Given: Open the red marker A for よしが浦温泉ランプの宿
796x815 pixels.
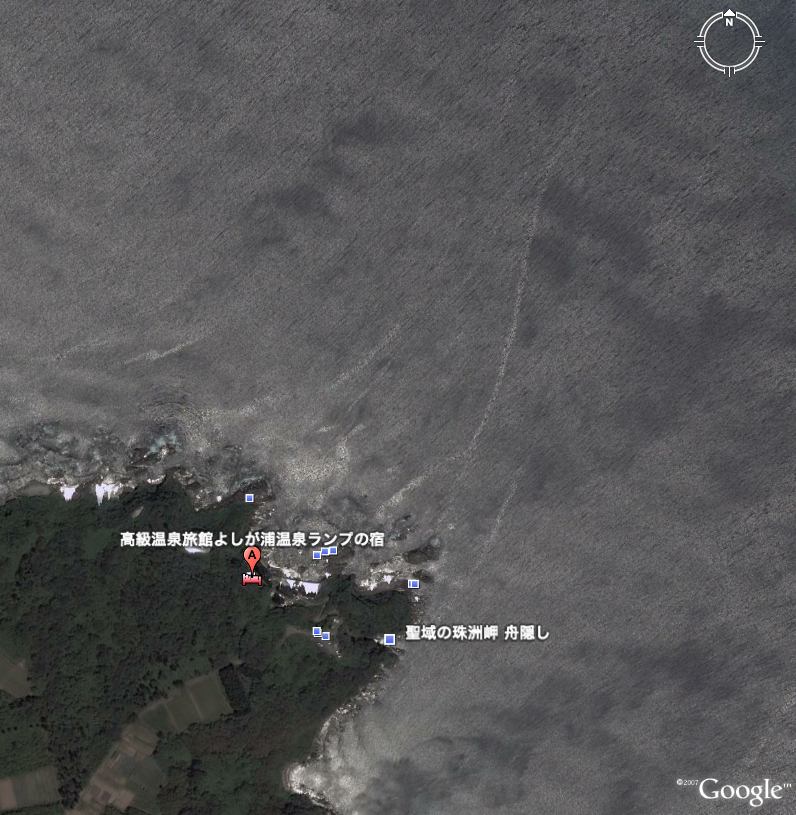Looking at the screenshot, I should (x=252, y=557).
